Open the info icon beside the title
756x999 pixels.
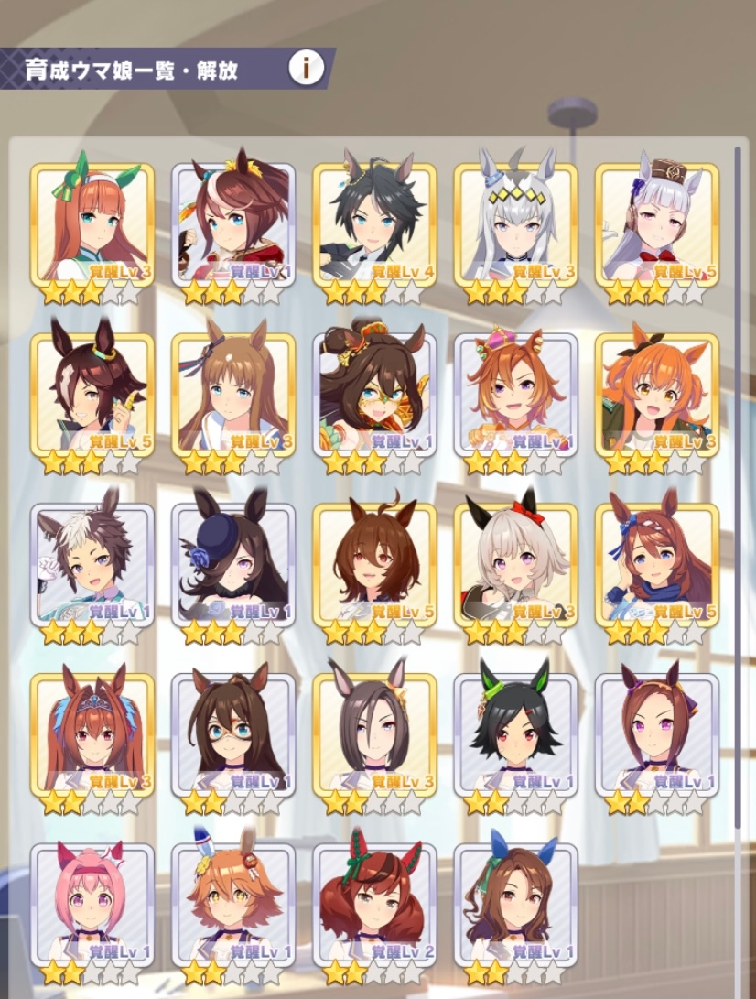coord(307,68)
